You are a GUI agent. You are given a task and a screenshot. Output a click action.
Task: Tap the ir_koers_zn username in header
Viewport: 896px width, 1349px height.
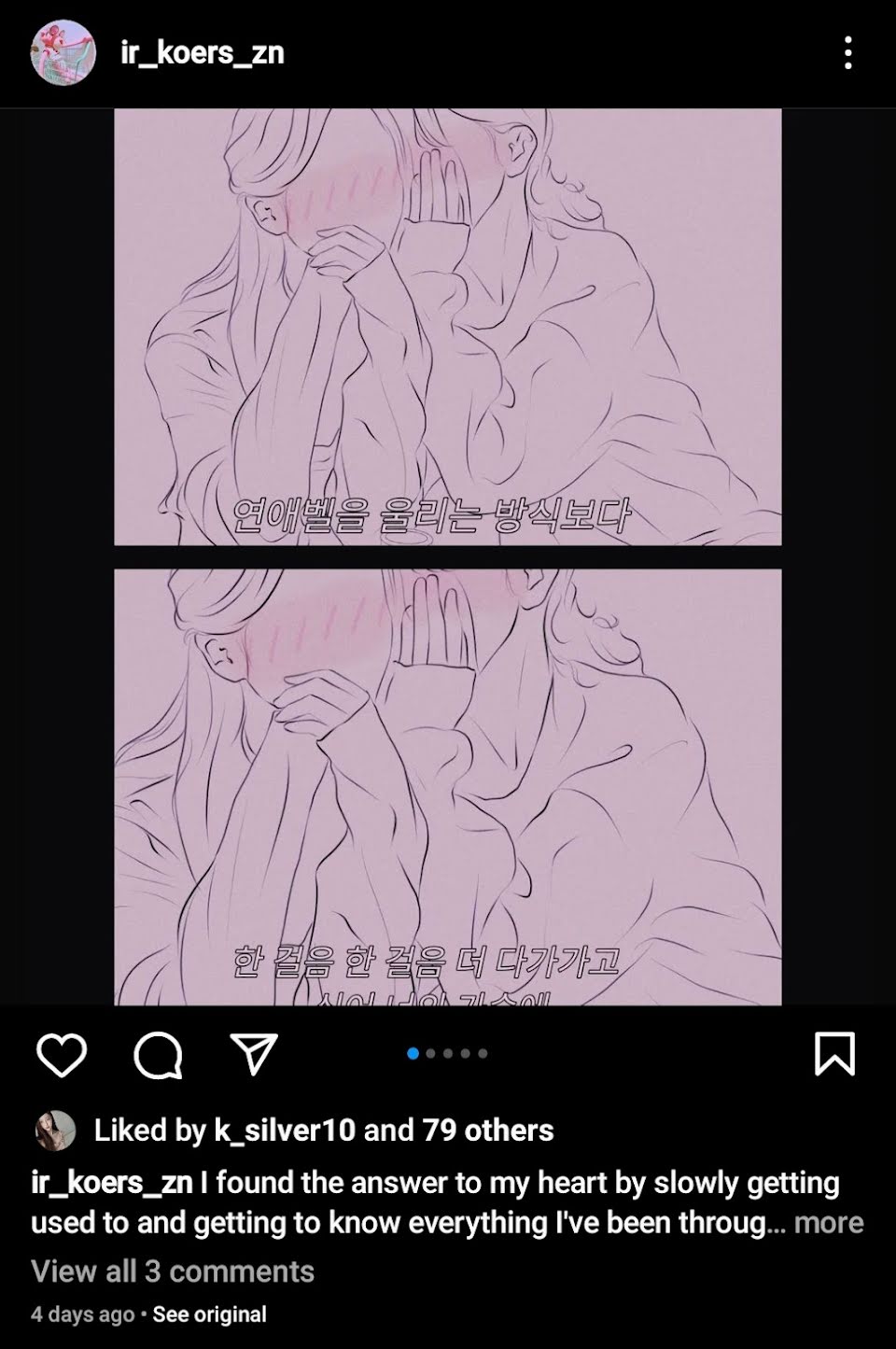(x=203, y=53)
